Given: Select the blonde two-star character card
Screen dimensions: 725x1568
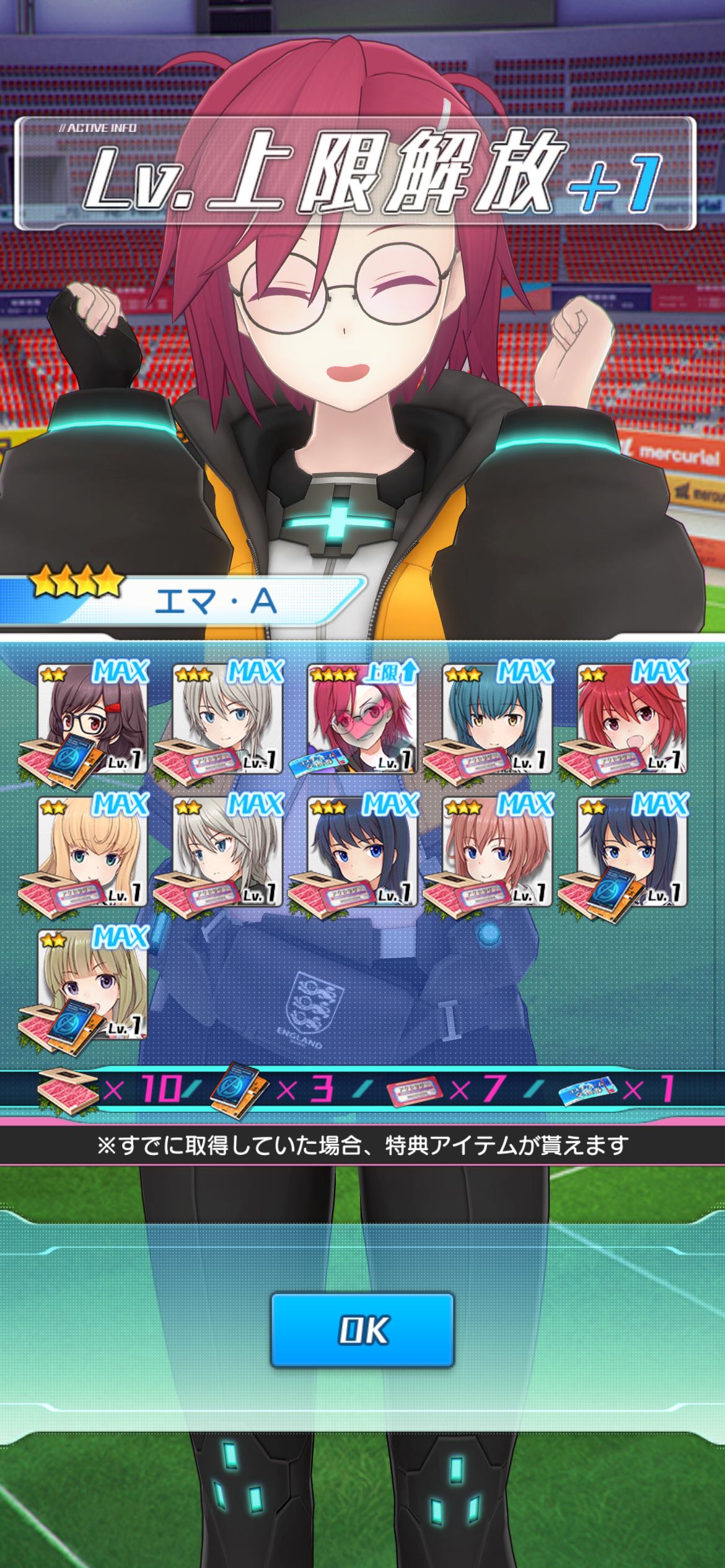Looking at the screenshot, I should [x=93, y=851].
